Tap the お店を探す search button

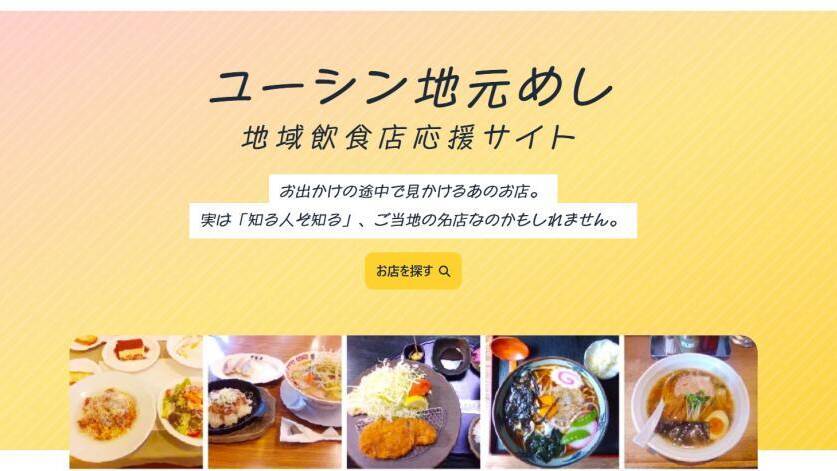412,271
